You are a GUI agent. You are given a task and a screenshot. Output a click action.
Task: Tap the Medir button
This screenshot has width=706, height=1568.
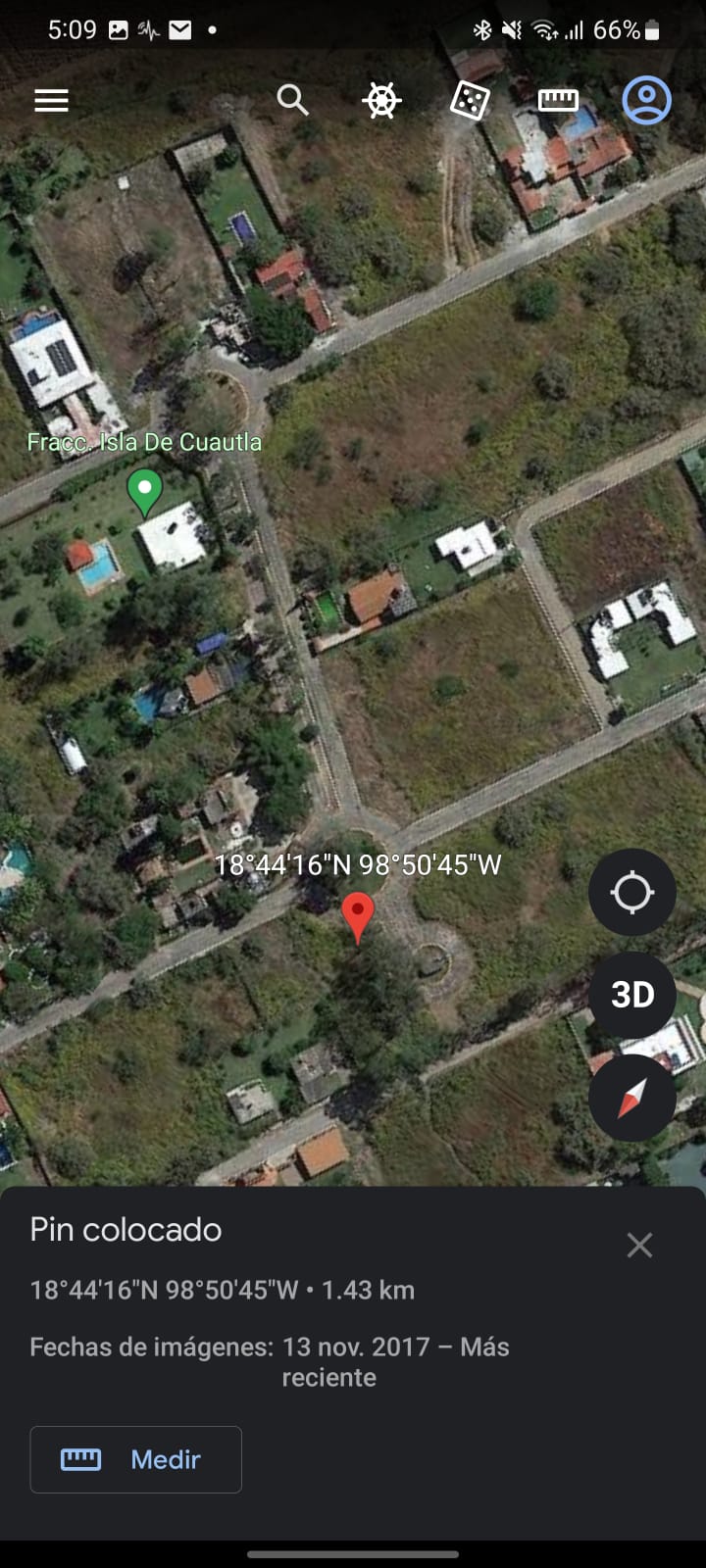point(135,1459)
